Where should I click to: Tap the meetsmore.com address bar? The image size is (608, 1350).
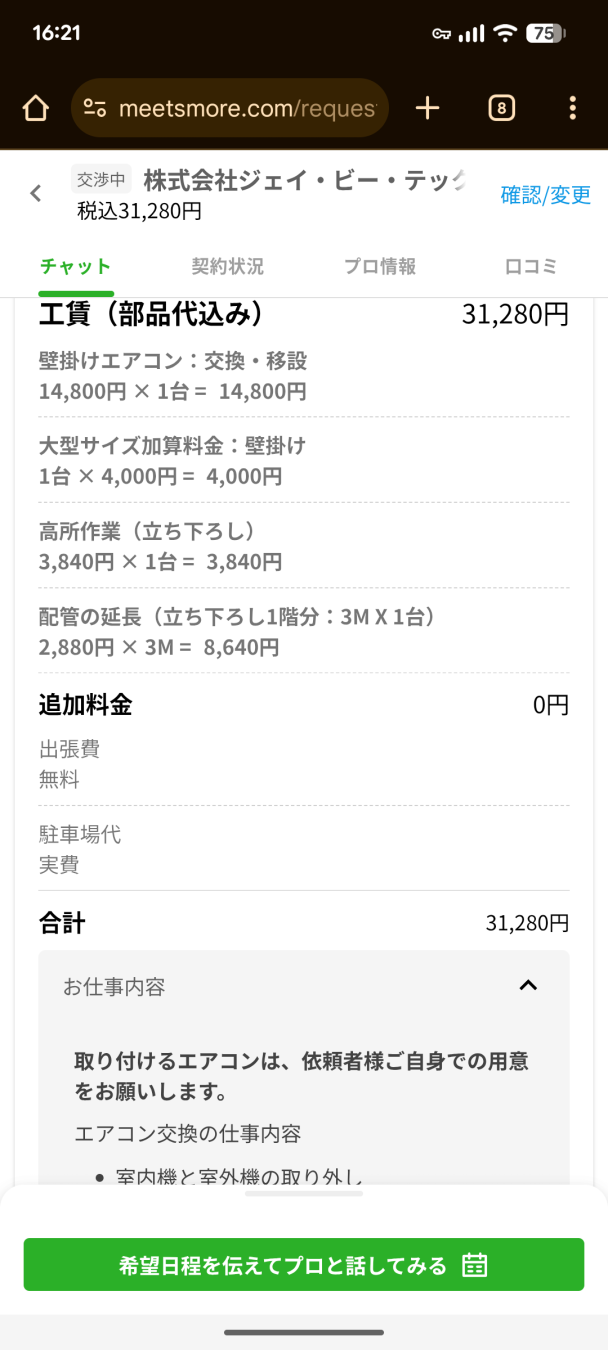230,108
